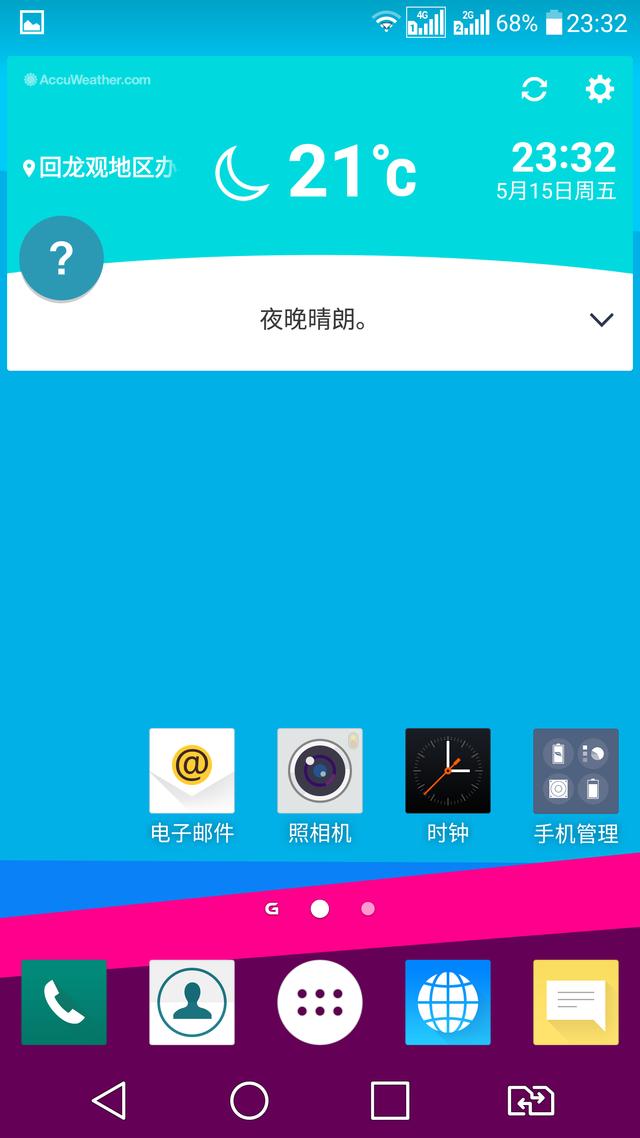The width and height of the screenshot is (640, 1138).
Task: Tap the system back button
Action: click(108, 1101)
